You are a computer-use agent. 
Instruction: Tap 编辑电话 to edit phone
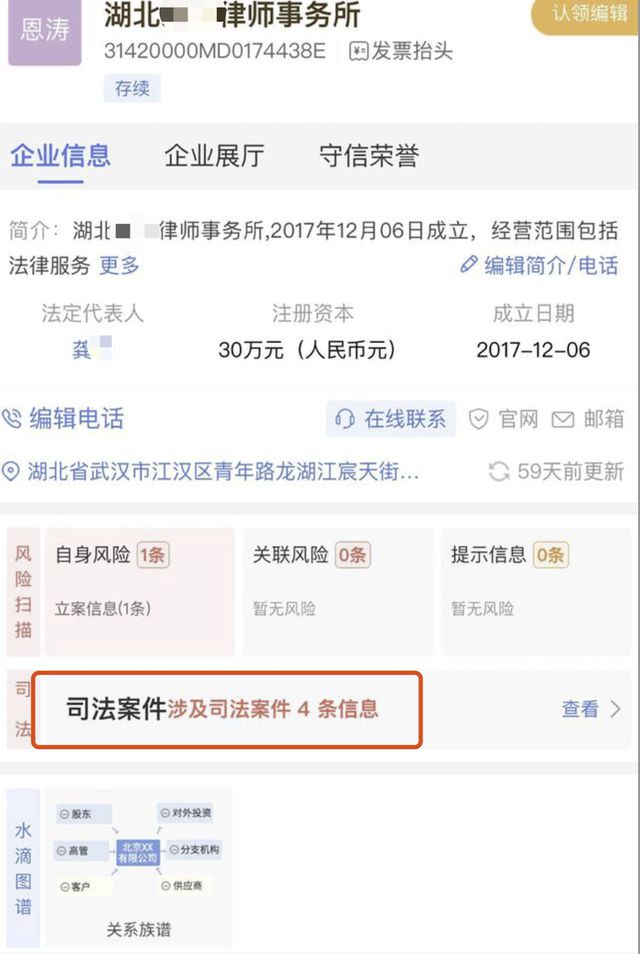64,419
